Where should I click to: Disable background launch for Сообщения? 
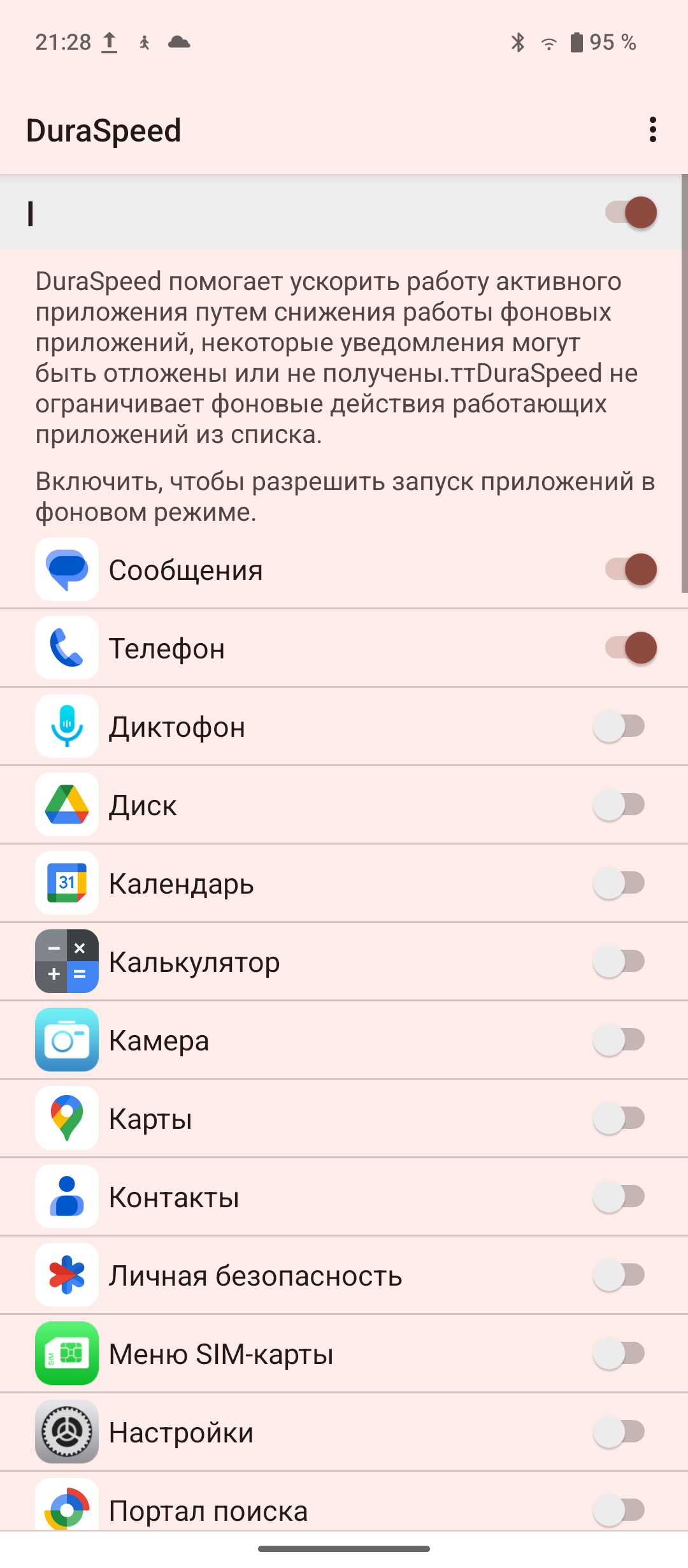pyautogui.click(x=631, y=569)
